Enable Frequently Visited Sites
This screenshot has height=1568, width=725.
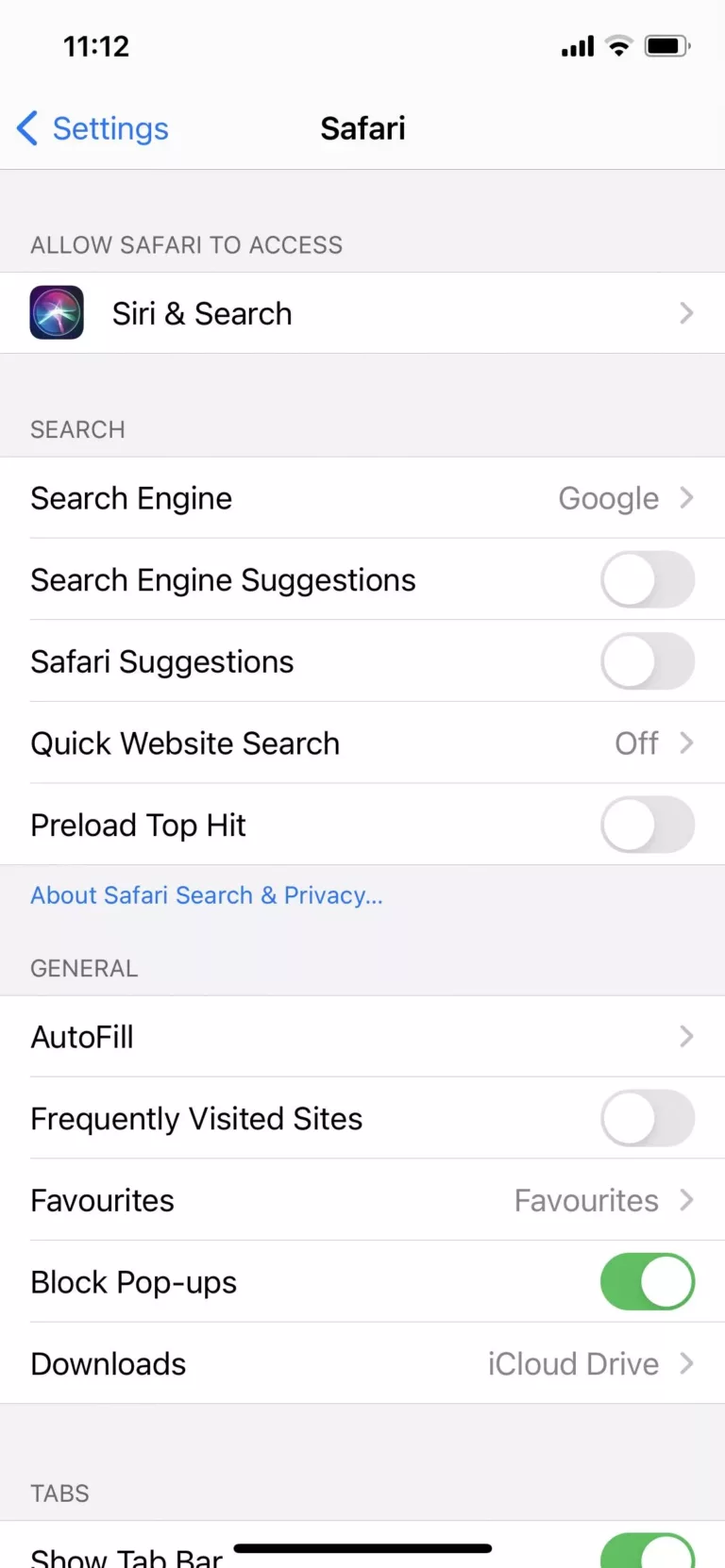point(647,1119)
